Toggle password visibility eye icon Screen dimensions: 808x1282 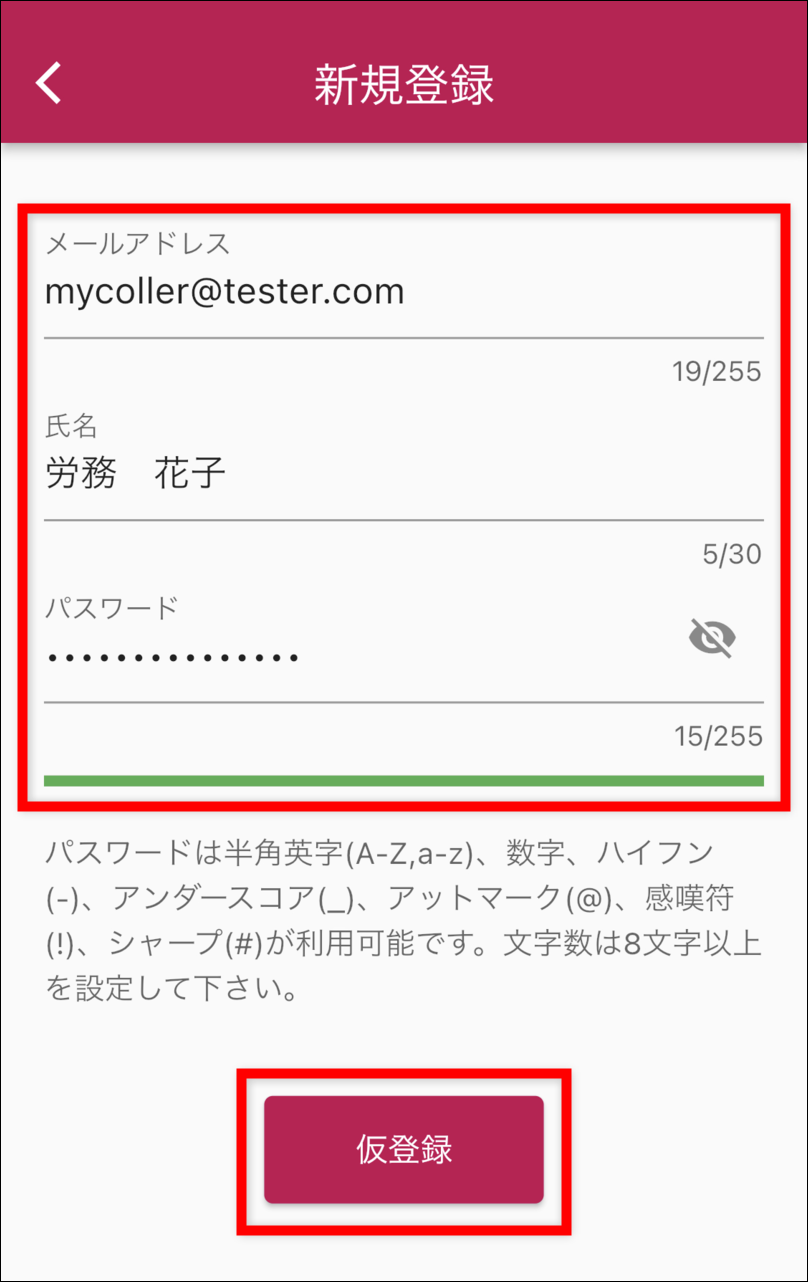click(713, 637)
